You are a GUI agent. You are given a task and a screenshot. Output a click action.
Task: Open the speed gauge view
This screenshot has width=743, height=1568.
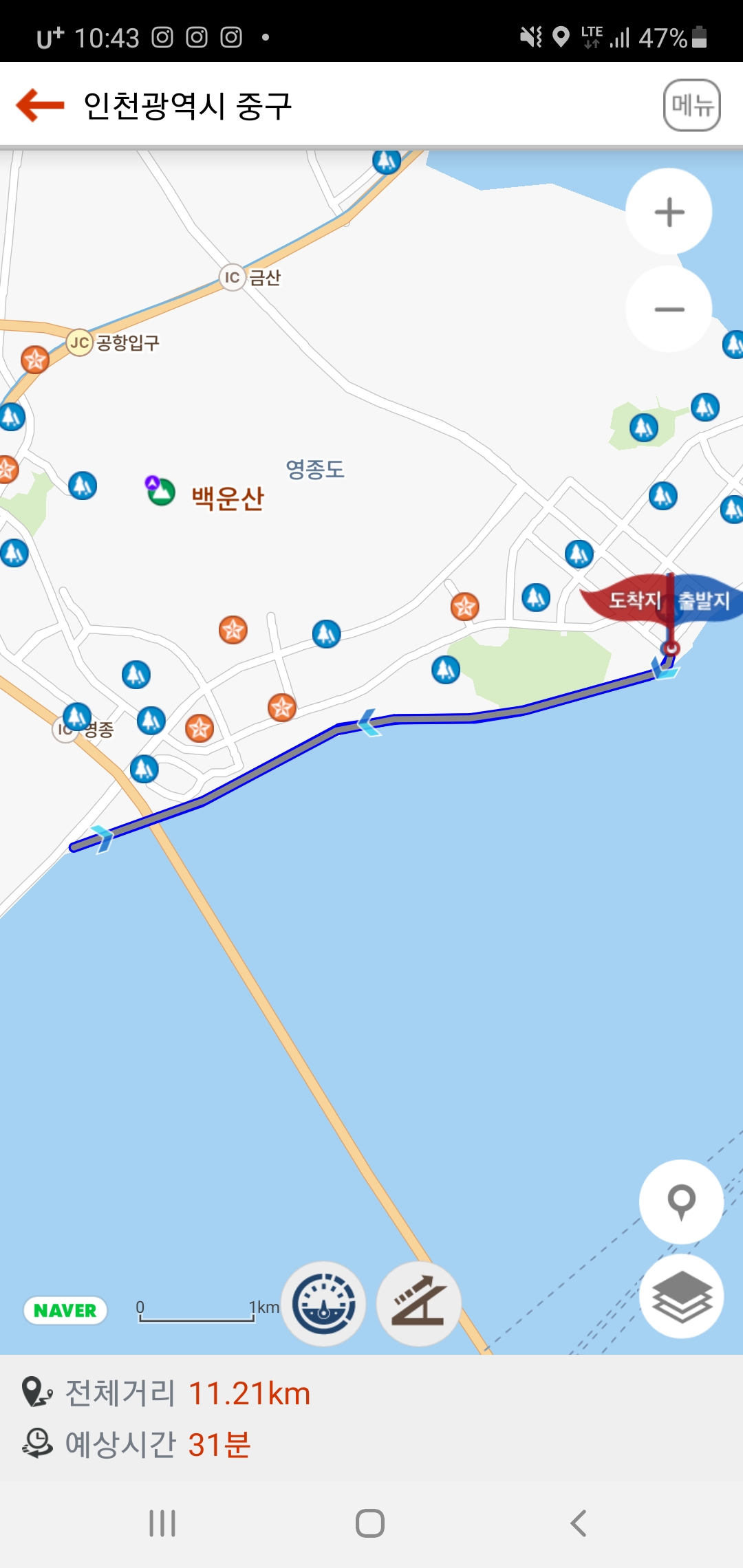(324, 1303)
